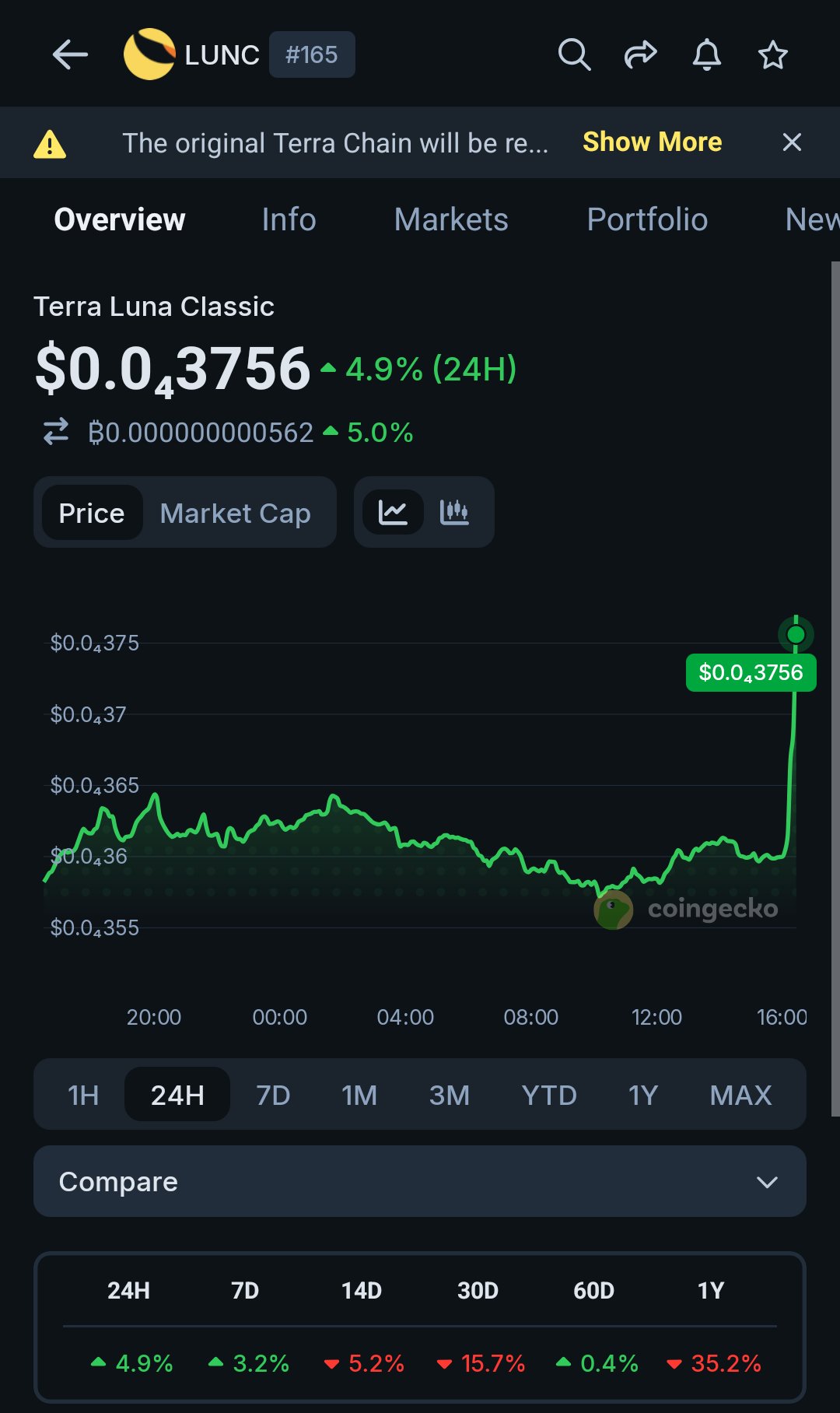
Task: Add LUNC to favorites with the star
Action: (772, 55)
